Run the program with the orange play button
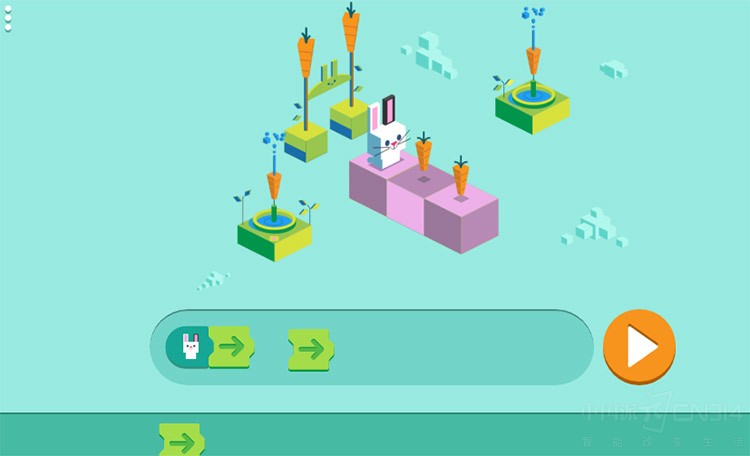 point(639,346)
